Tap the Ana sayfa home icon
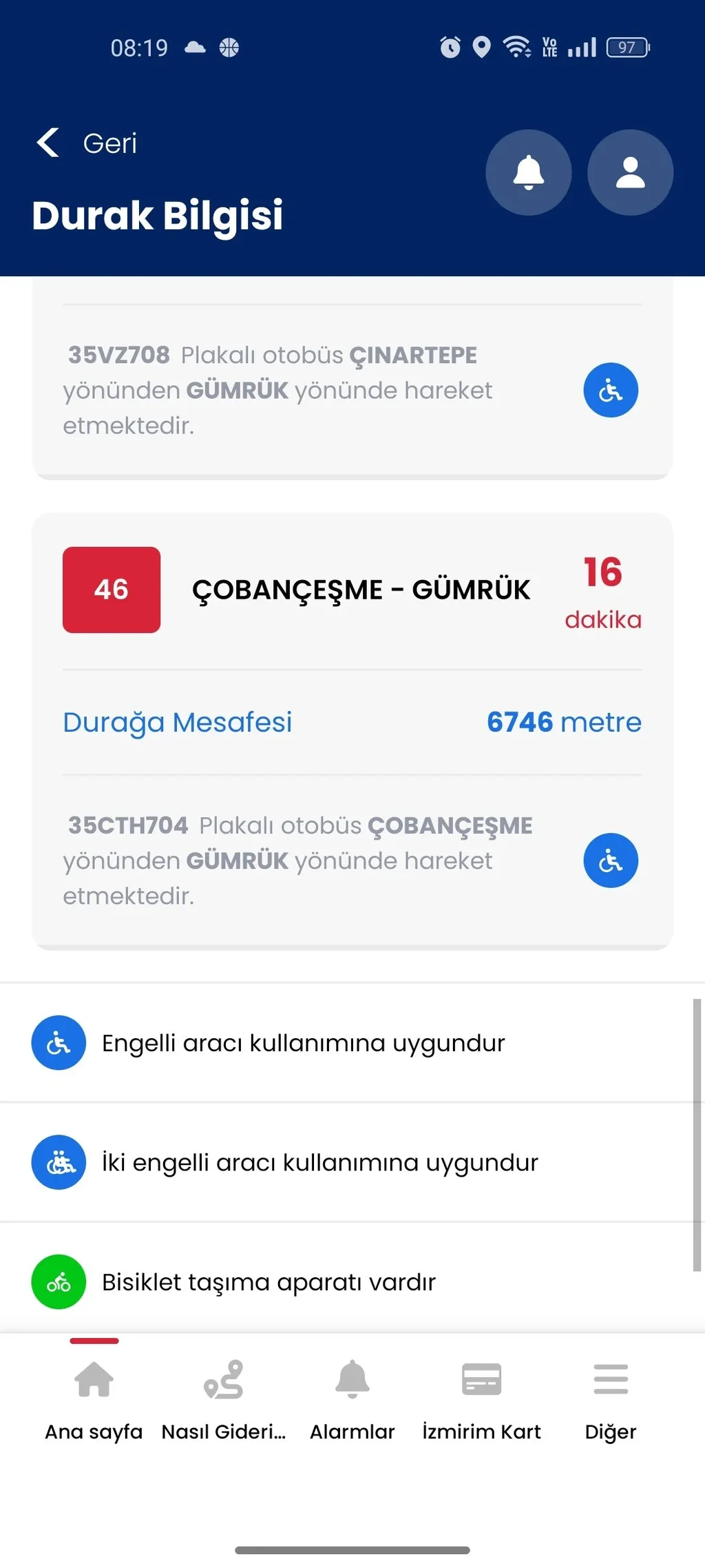The height and width of the screenshot is (1568, 705). click(x=92, y=1380)
